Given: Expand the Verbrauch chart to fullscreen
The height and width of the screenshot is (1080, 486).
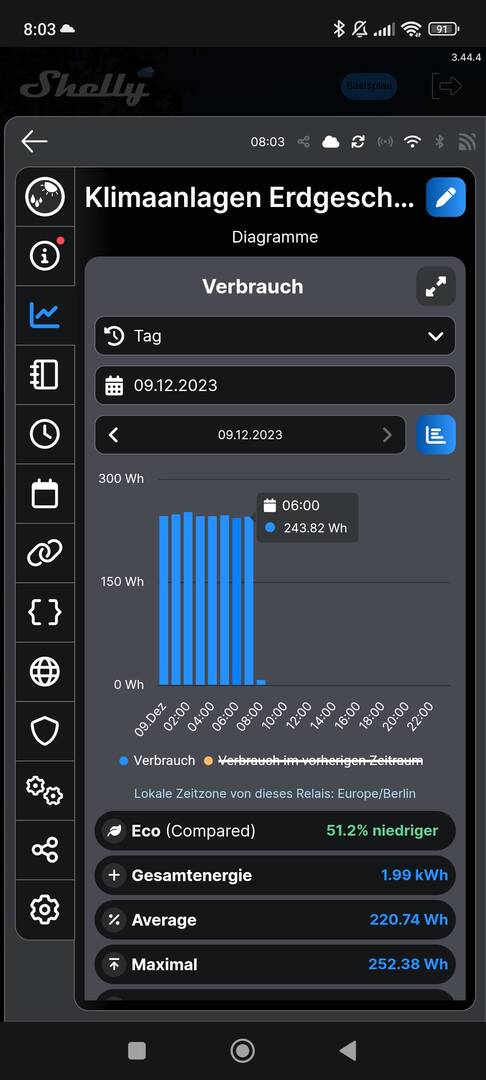Looking at the screenshot, I should [x=436, y=287].
